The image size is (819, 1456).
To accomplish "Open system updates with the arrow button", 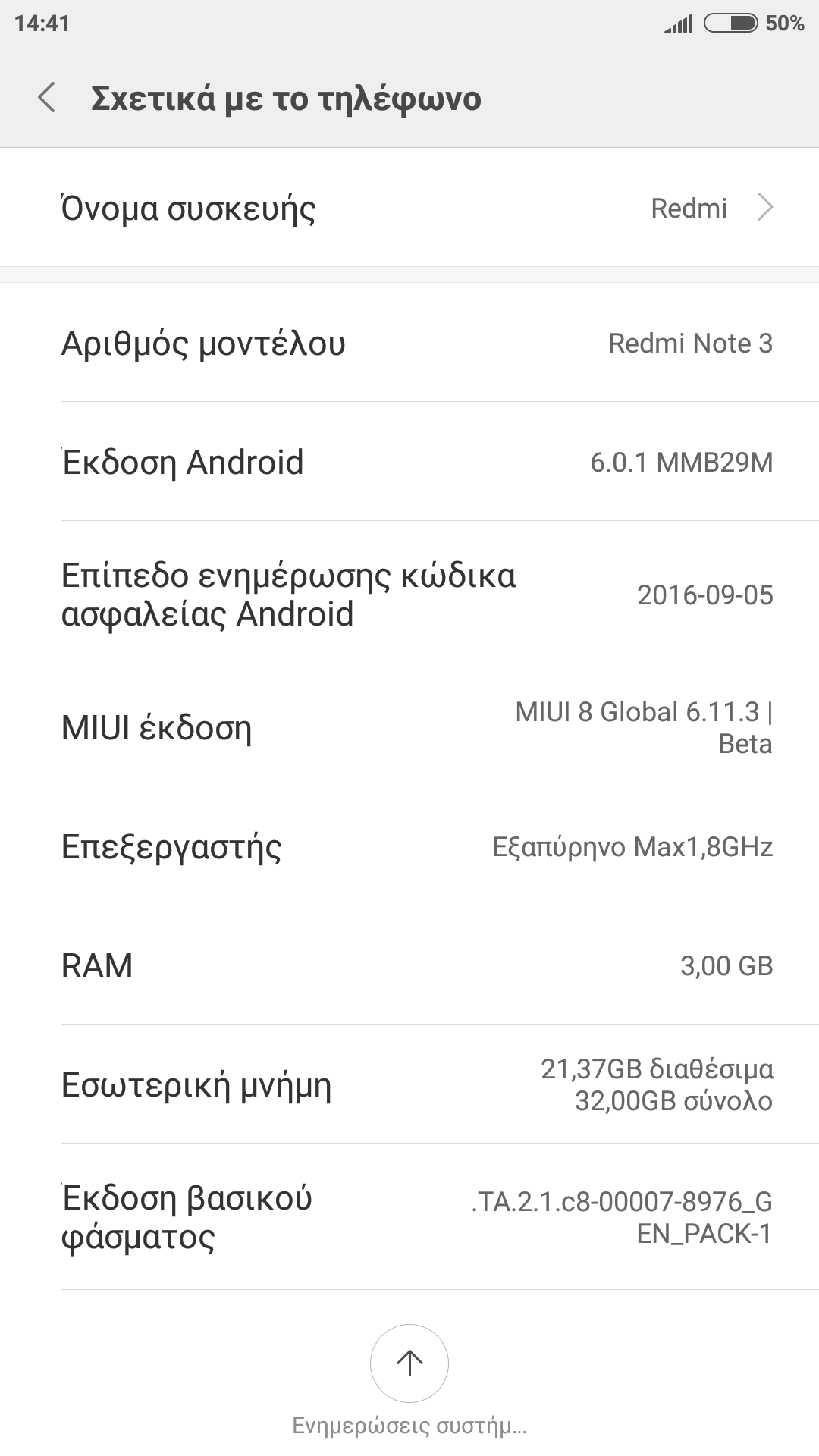I will tap(409, 1363).
